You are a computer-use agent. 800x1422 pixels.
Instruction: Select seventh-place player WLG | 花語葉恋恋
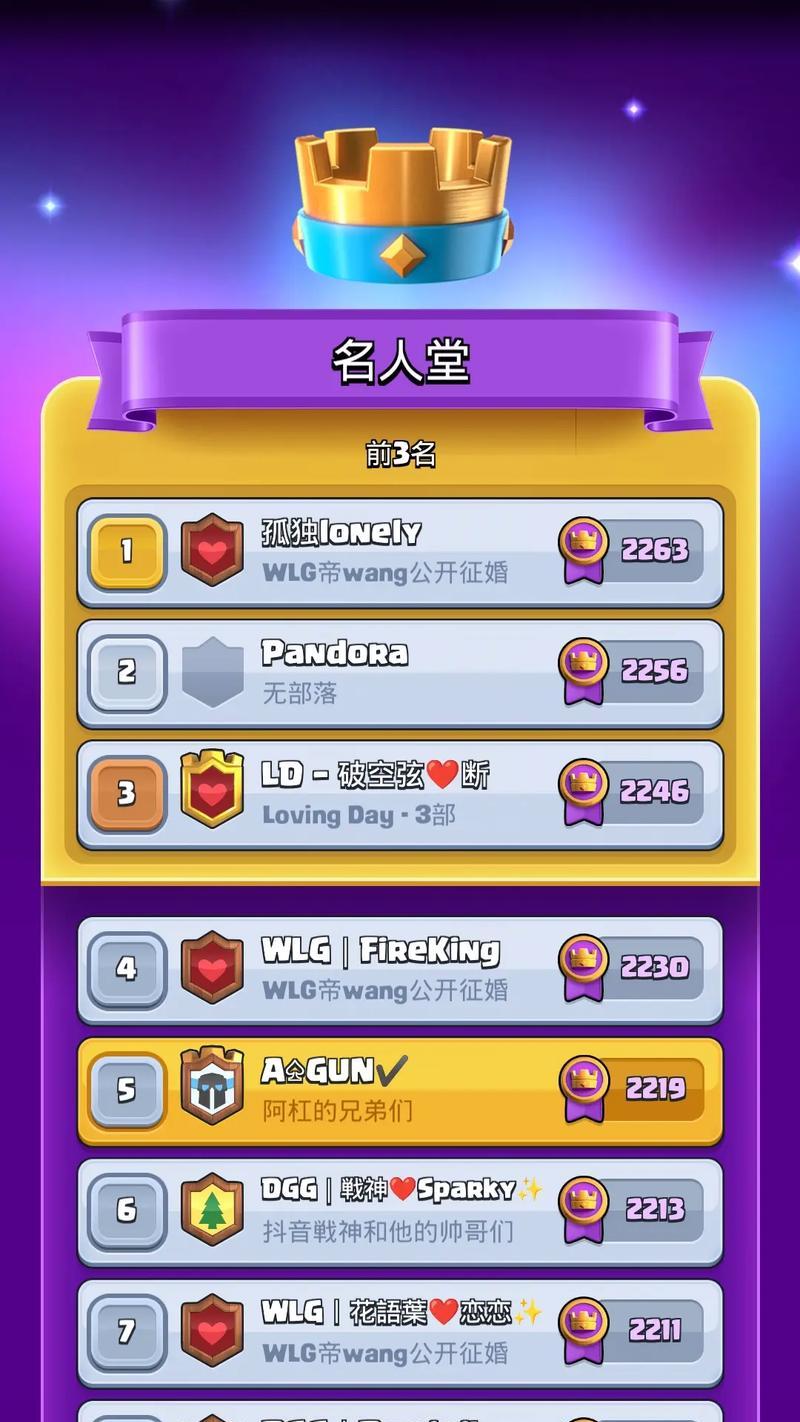pos(400,1331)
